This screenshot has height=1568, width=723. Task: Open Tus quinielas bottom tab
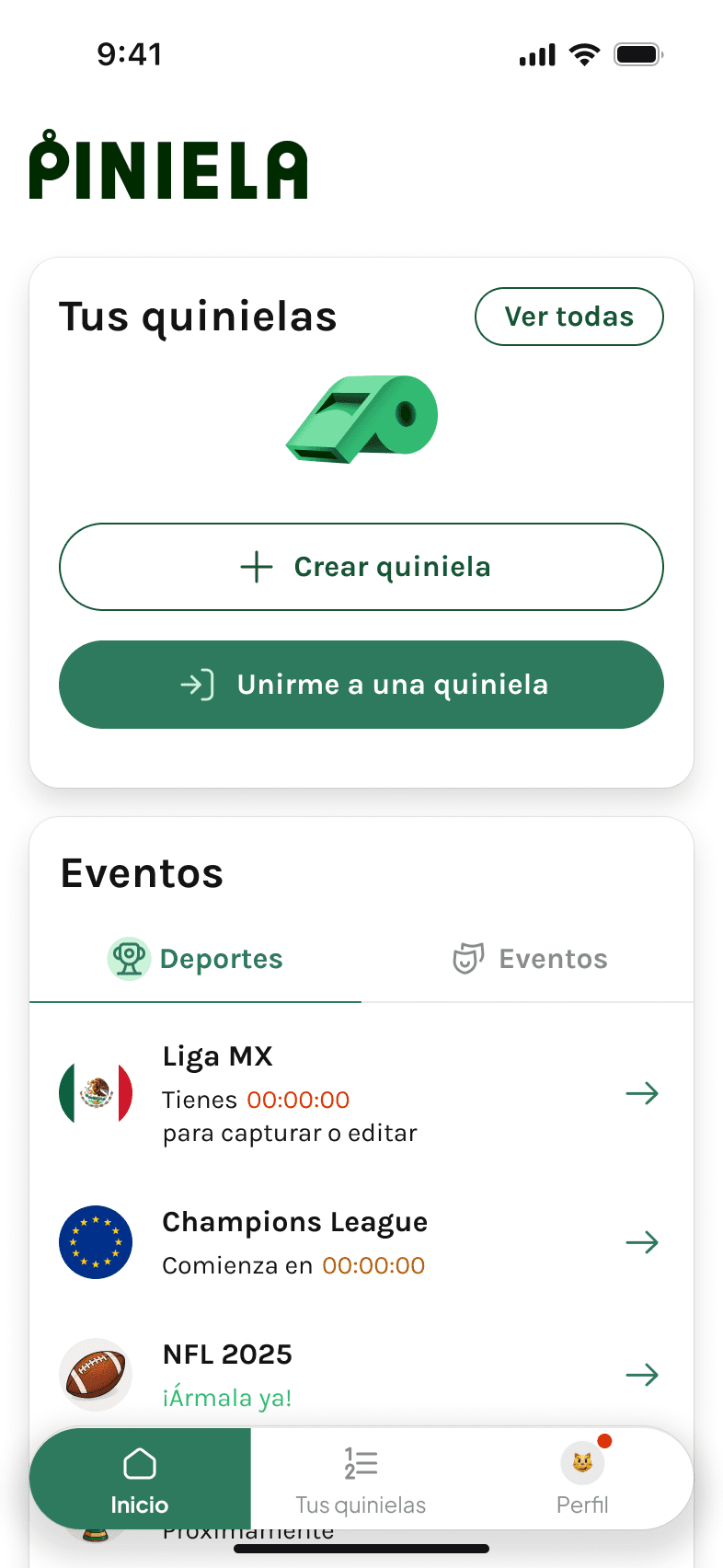361,1480
